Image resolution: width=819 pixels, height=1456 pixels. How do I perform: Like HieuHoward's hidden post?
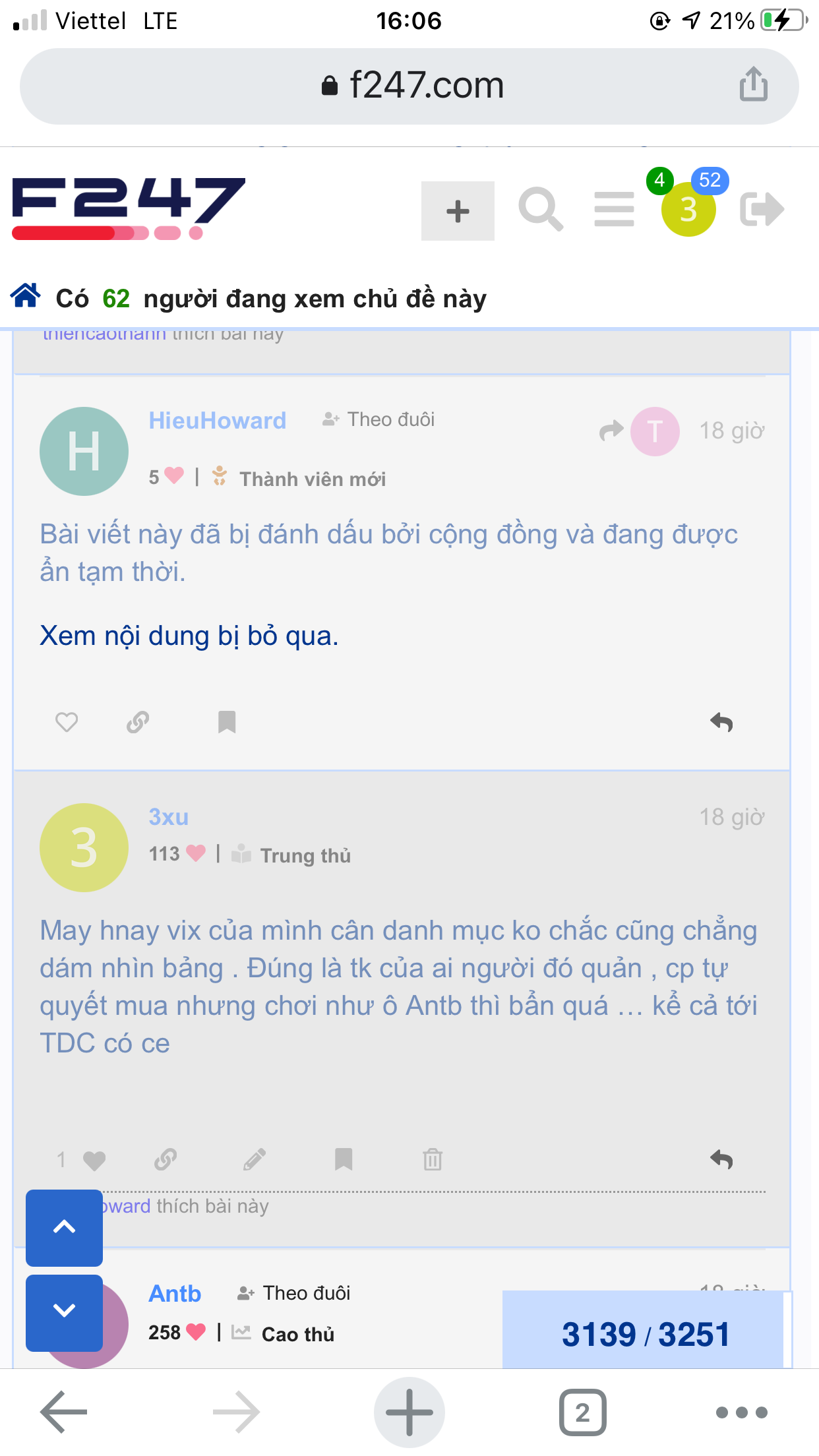click(67, 722)
